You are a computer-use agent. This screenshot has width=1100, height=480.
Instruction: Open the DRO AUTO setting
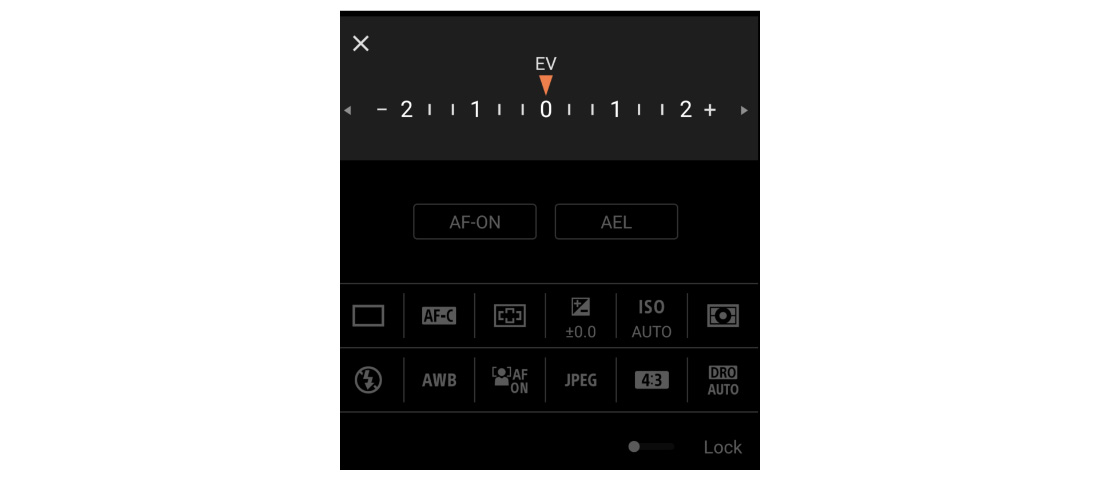[x=723, y=380]
